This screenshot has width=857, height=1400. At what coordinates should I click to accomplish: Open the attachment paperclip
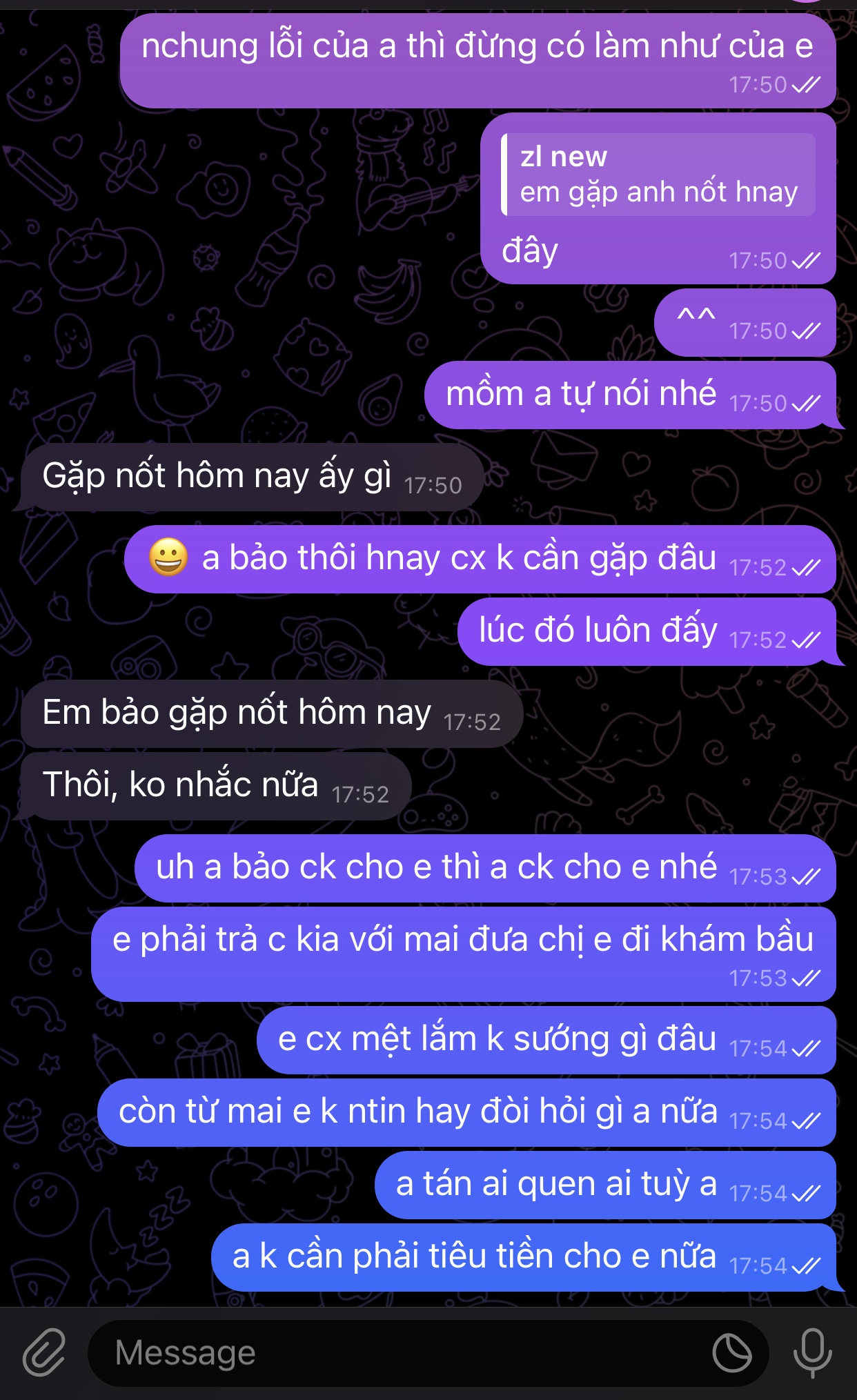click(43, 1352)
